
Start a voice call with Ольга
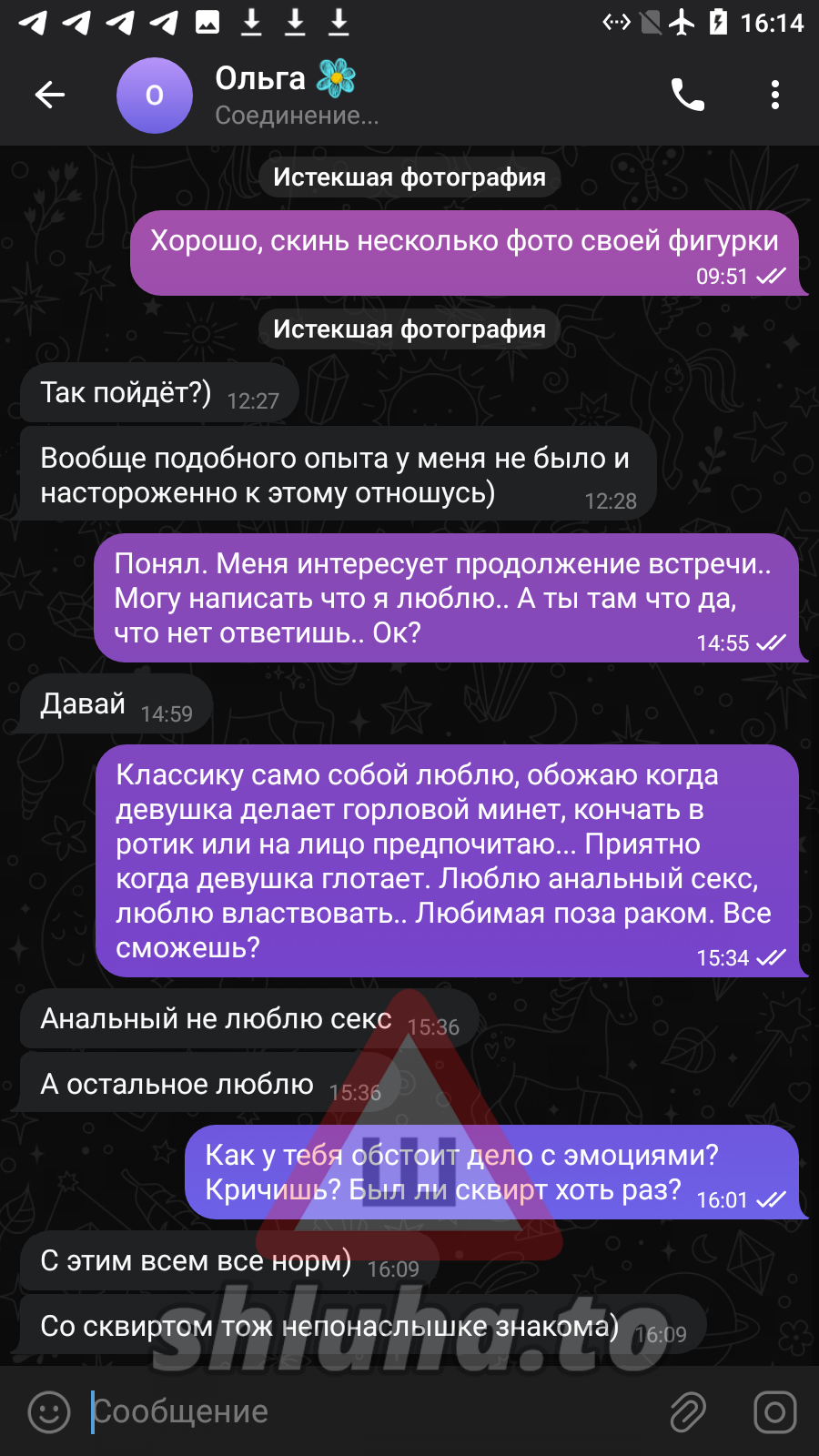(x=688, y=95)
